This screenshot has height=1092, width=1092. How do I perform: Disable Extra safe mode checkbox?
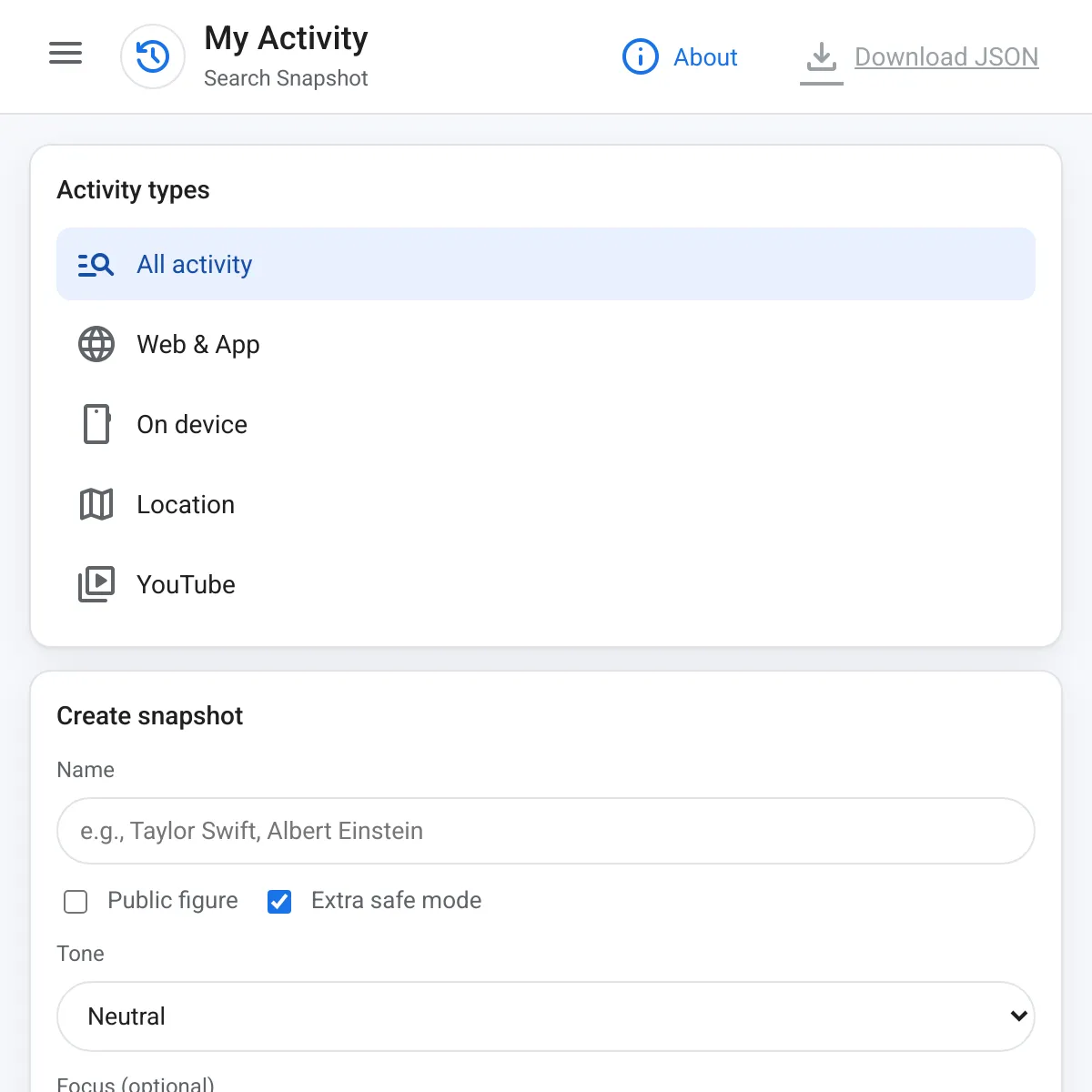[279, 902]
